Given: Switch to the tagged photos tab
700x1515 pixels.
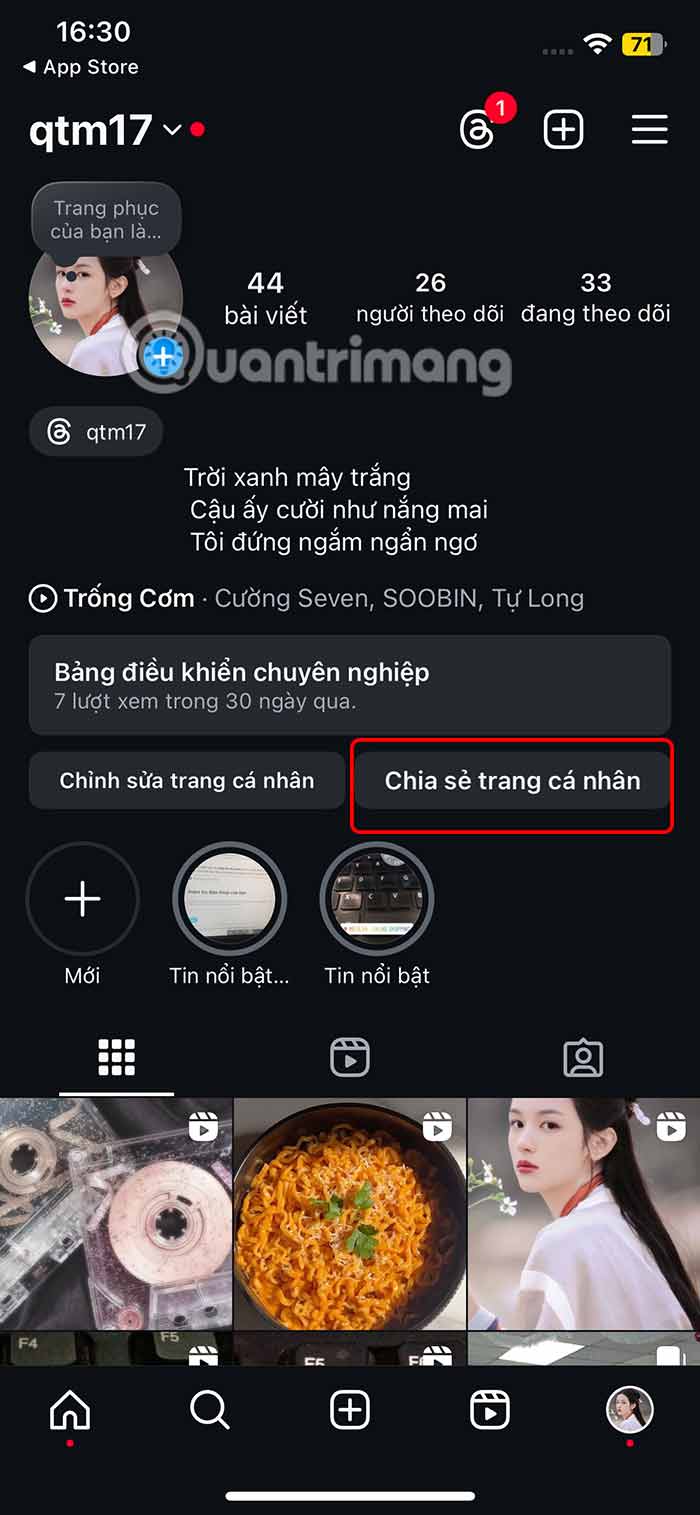Looking at the screenshot, I should tap(583, 1057).
